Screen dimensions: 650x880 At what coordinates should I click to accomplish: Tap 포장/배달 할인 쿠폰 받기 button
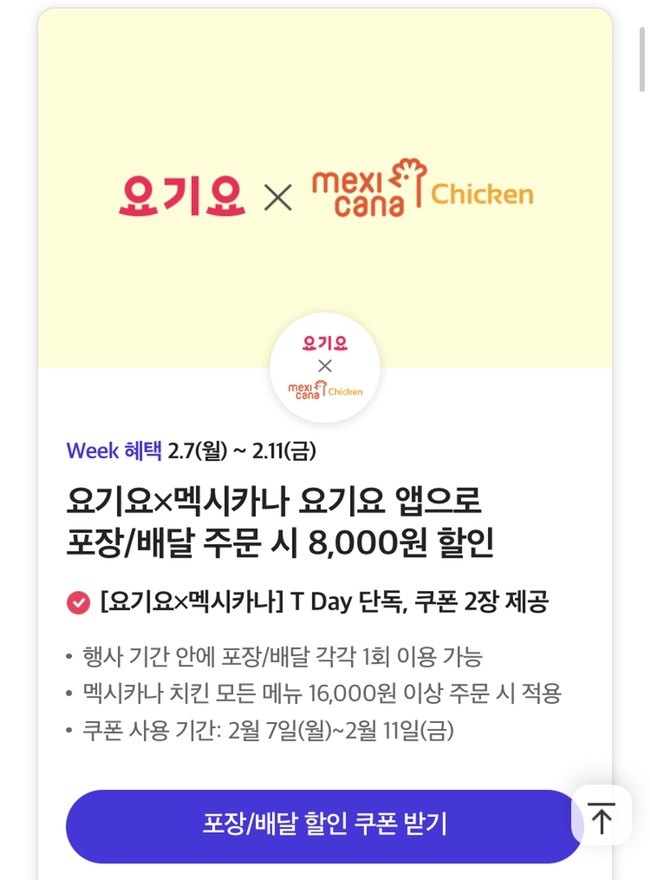pos(324,825)
